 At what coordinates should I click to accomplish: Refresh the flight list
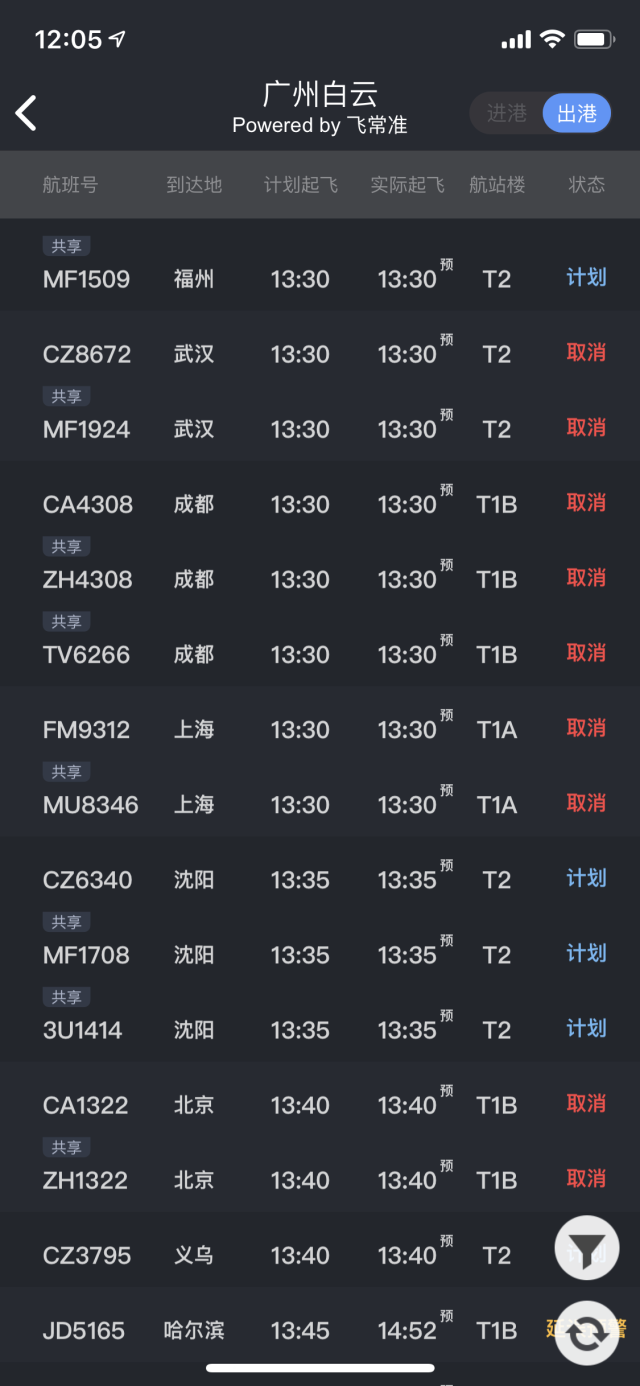coord(587,1332)
